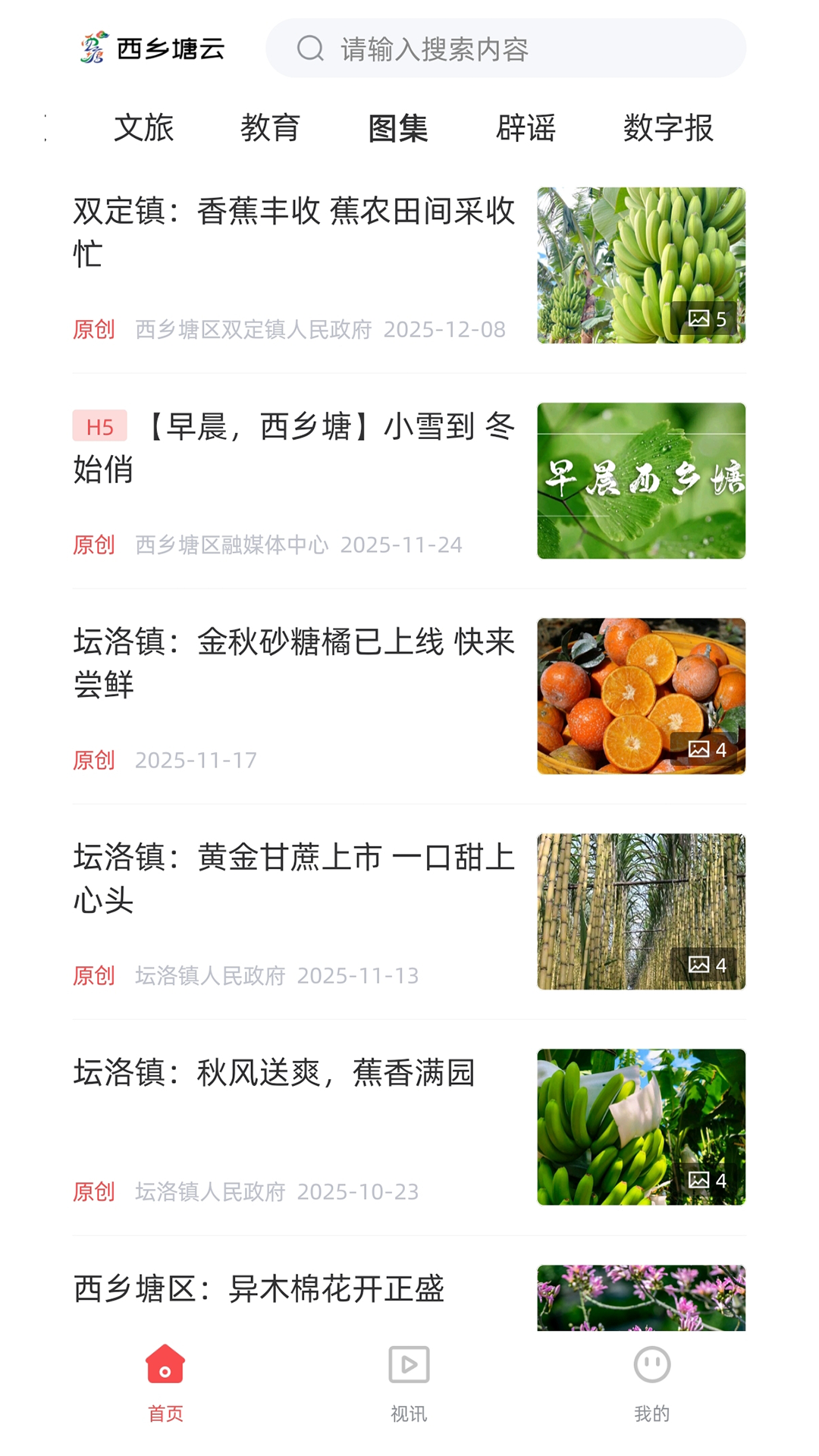The image size is (819, 1456).
Task: Switch to the 视讯 bottom tab
Action: point(409,1383)
